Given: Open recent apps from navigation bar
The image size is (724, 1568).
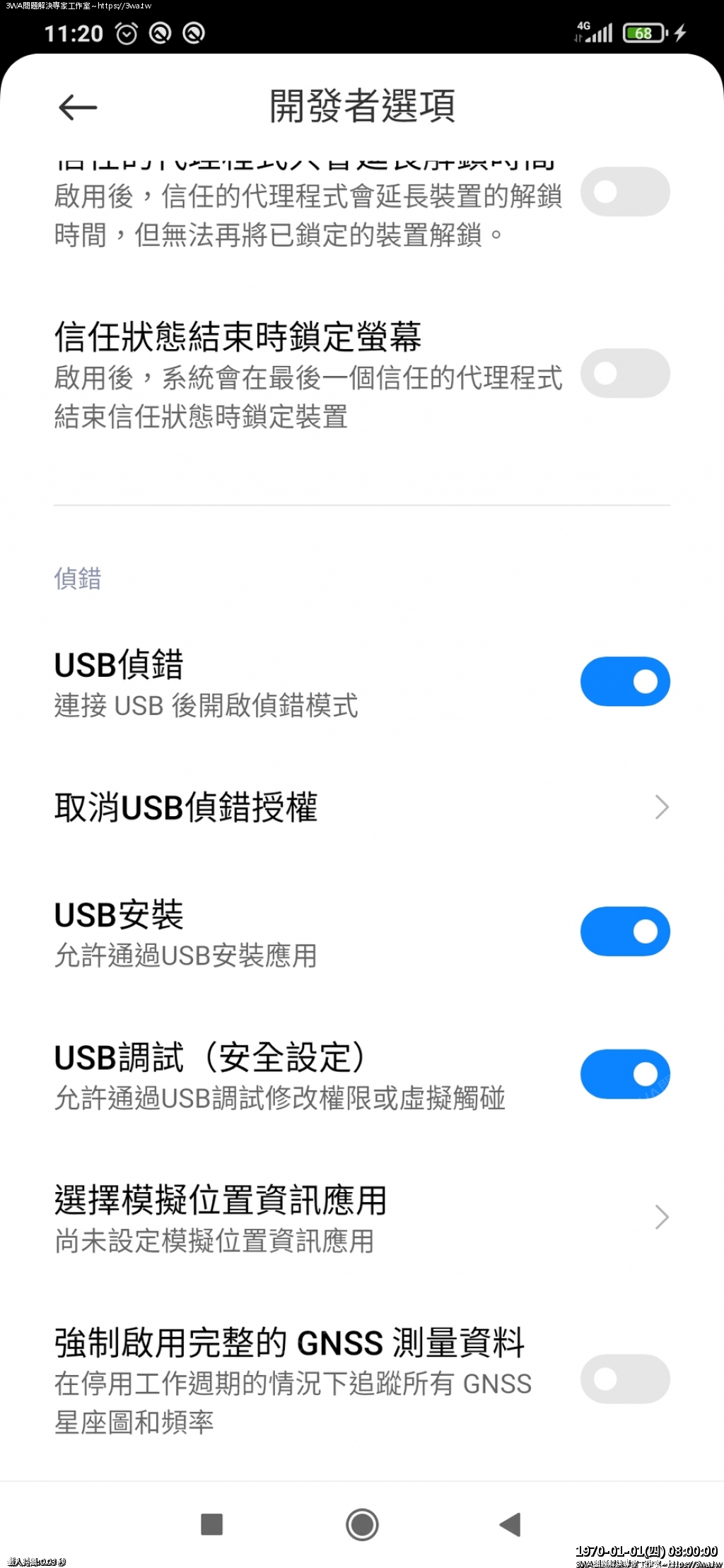Looking at the screenshot, I should pos(212,1524).
